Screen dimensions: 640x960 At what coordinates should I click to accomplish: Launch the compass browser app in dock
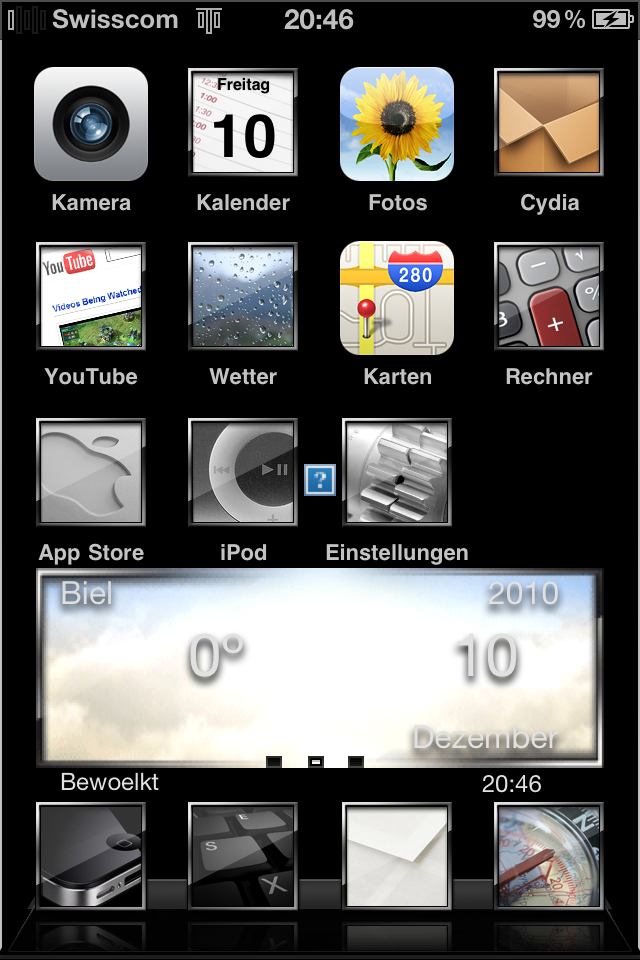[549, 857]
